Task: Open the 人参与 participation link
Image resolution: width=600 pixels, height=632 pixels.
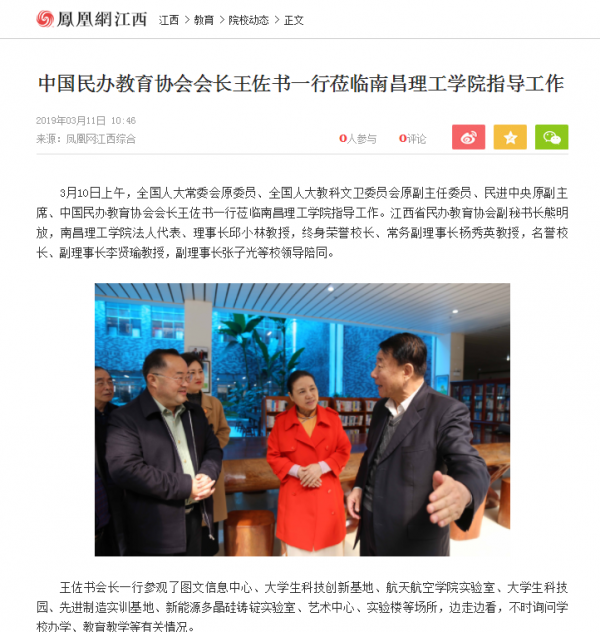Action: [358, 139]
